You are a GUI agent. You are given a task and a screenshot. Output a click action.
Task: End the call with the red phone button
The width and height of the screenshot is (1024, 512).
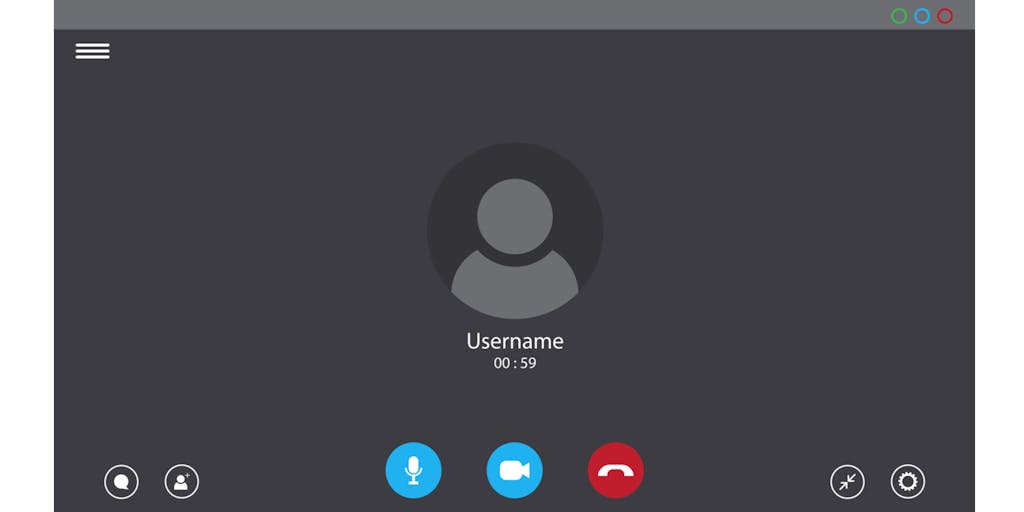coord(616,470)
